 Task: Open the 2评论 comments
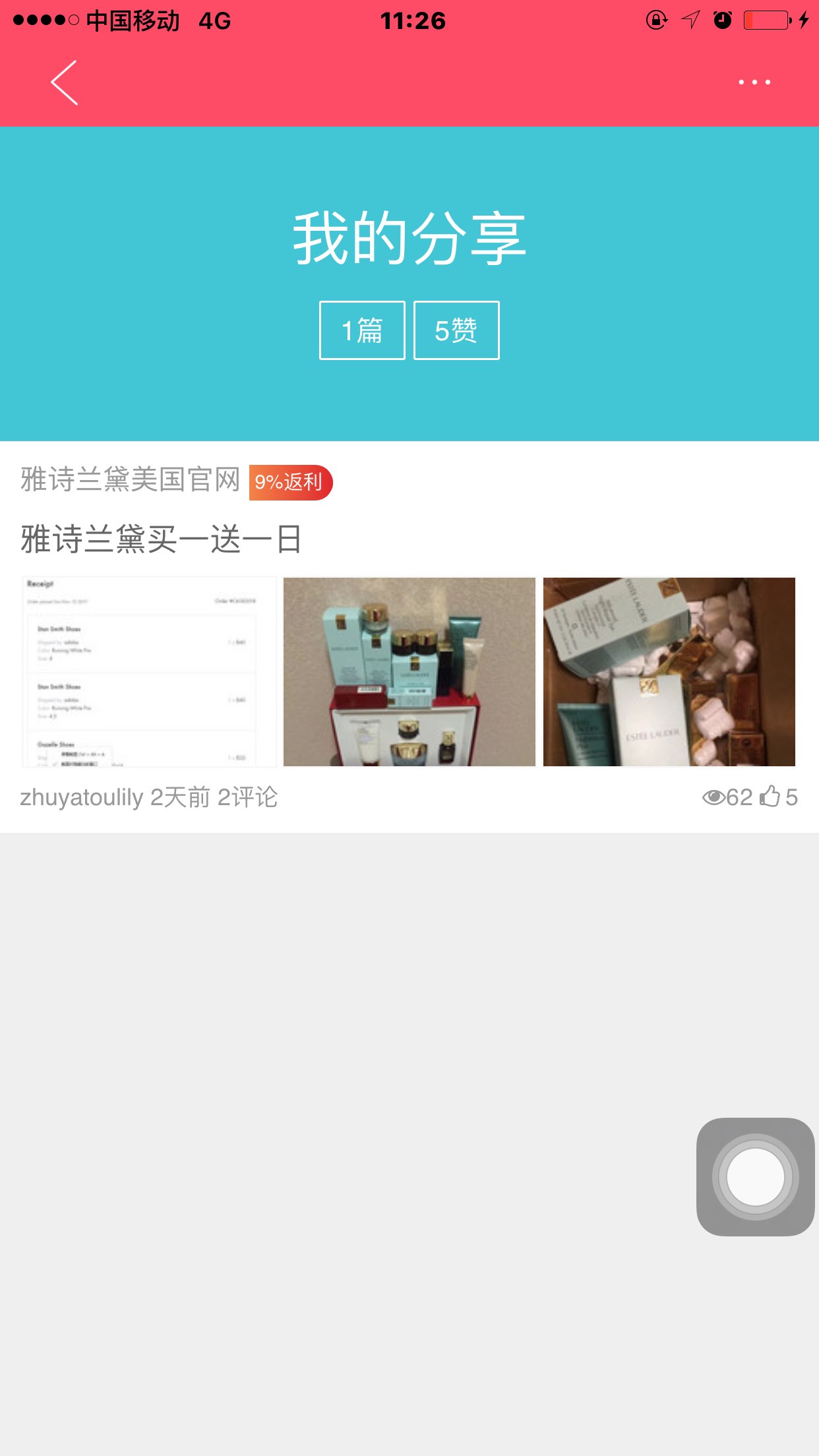[x=247, y=797]
